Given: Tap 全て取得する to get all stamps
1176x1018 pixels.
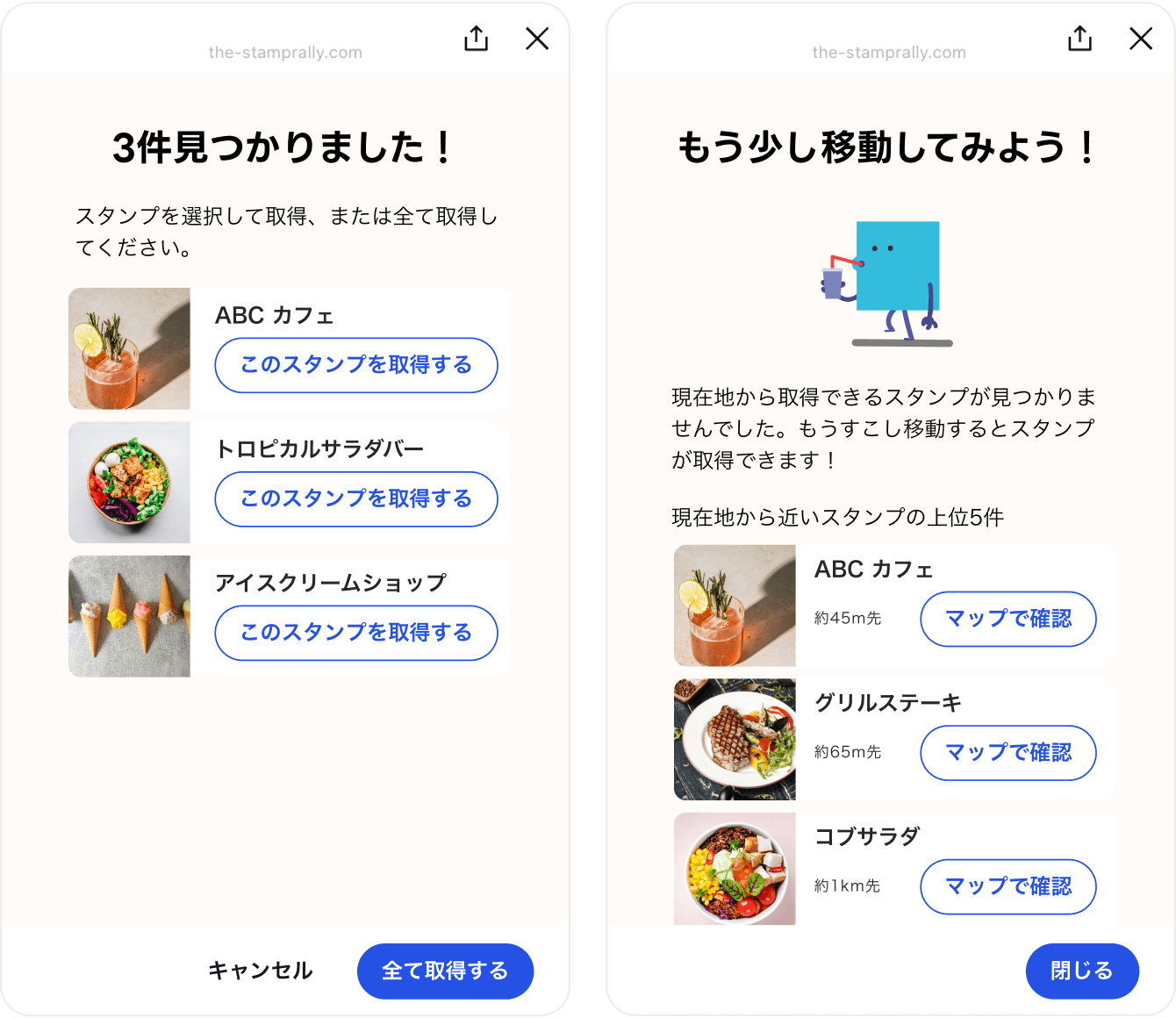Looking at the screenshot, I should 445,971.
